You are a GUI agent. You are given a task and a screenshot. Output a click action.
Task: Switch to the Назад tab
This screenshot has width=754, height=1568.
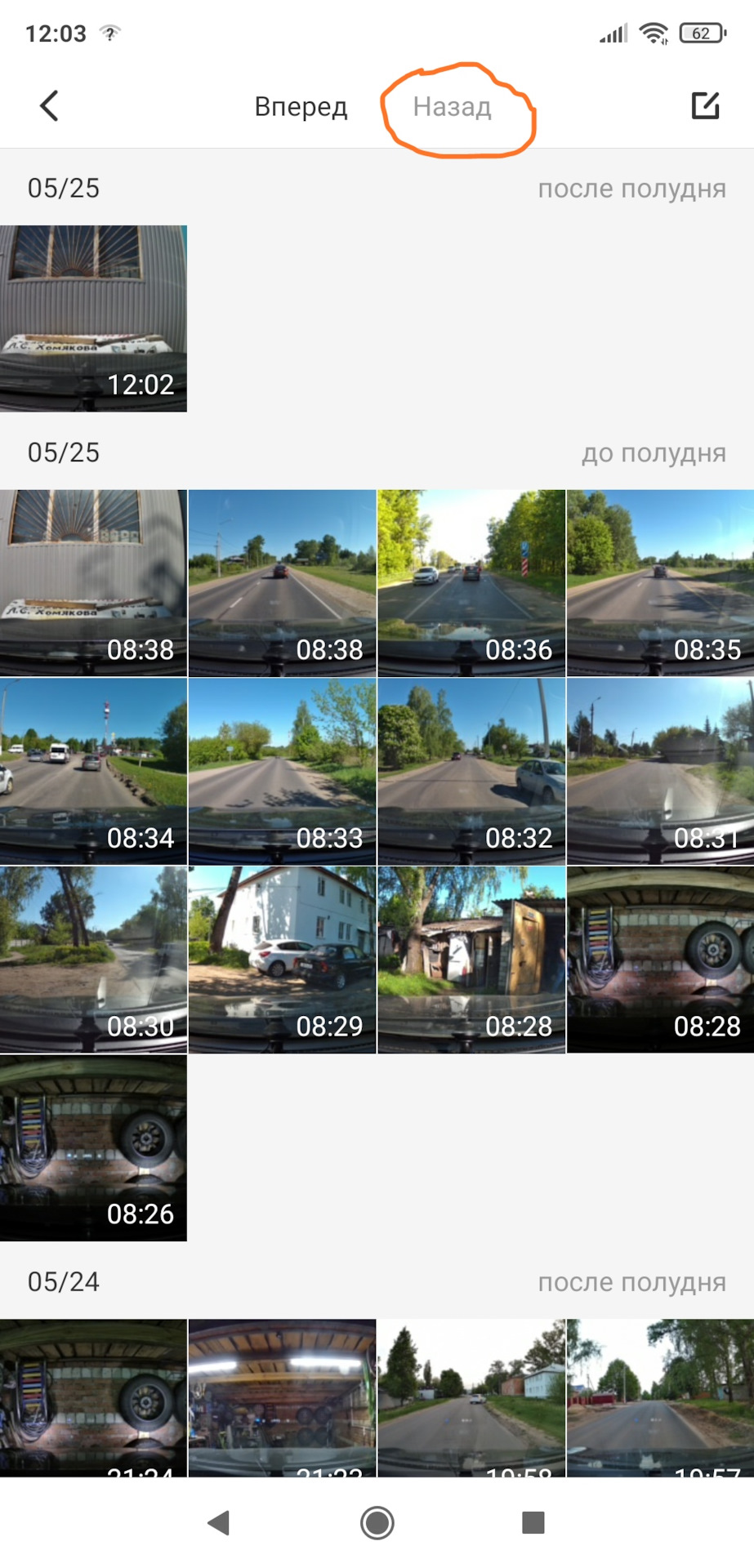(452, 107)
